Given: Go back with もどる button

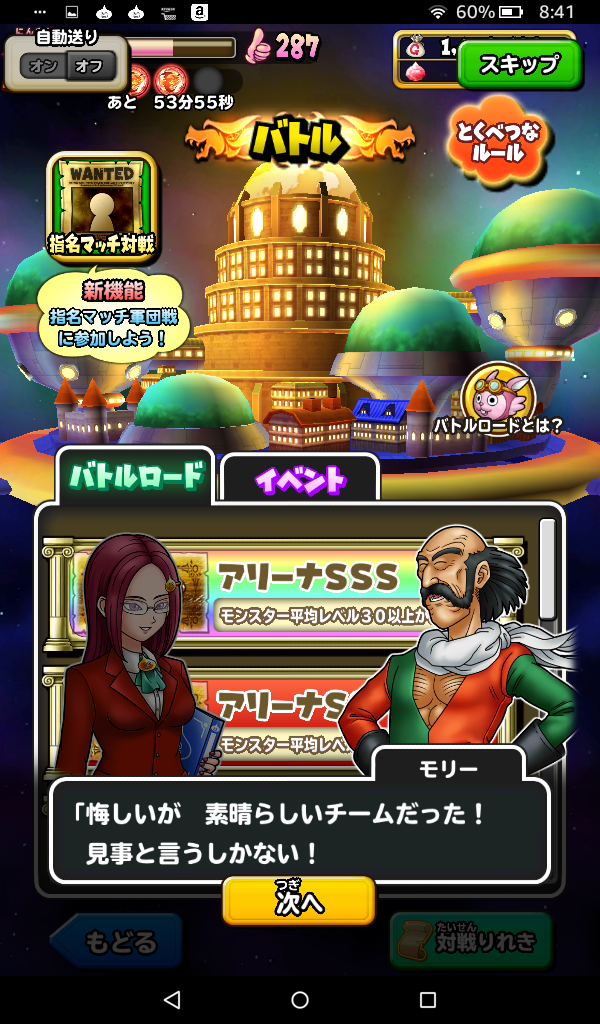Looking at the screenshot, I should [118, 941].
